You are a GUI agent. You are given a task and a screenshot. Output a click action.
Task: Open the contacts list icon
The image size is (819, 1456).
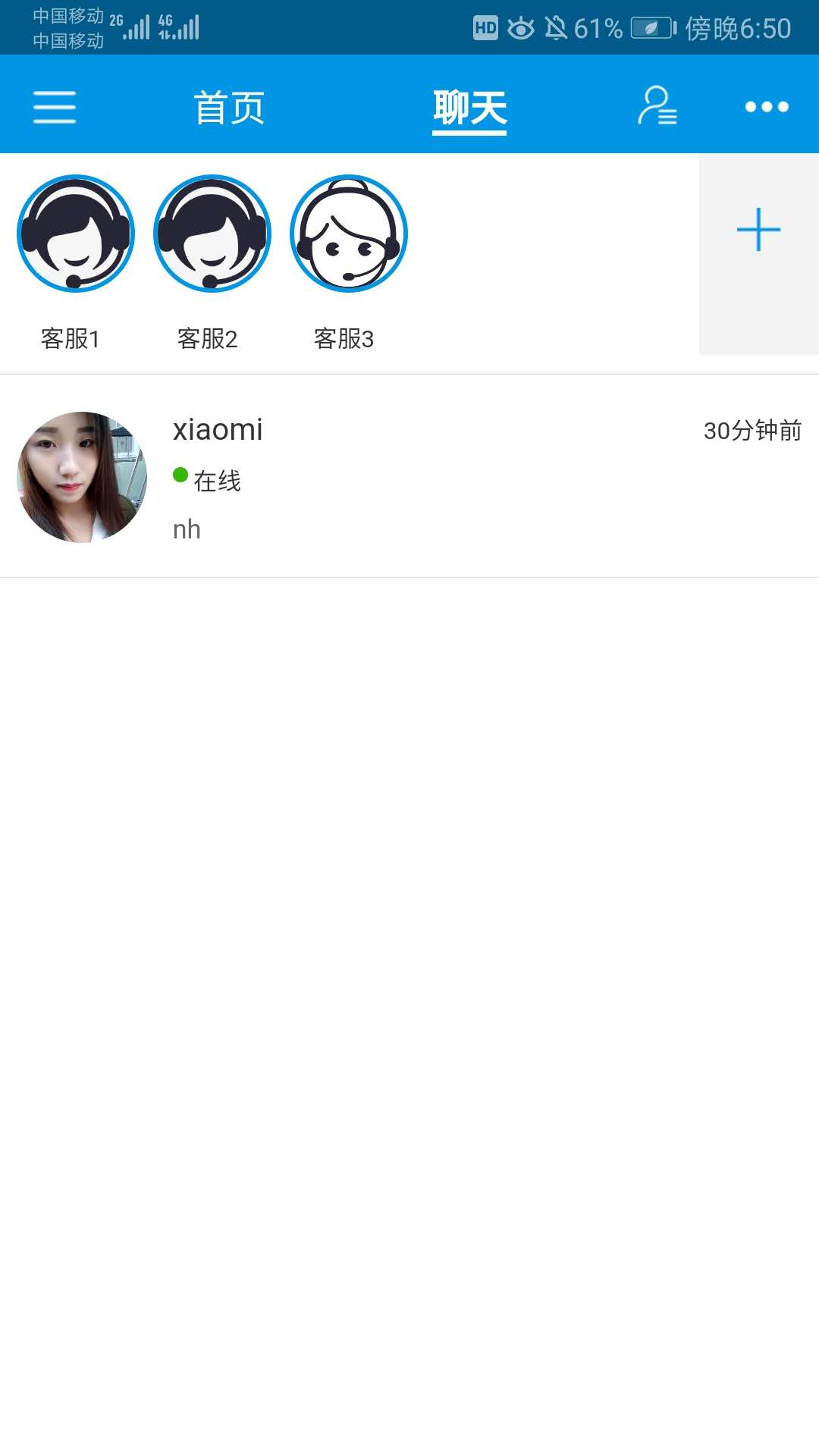point(657,105)
